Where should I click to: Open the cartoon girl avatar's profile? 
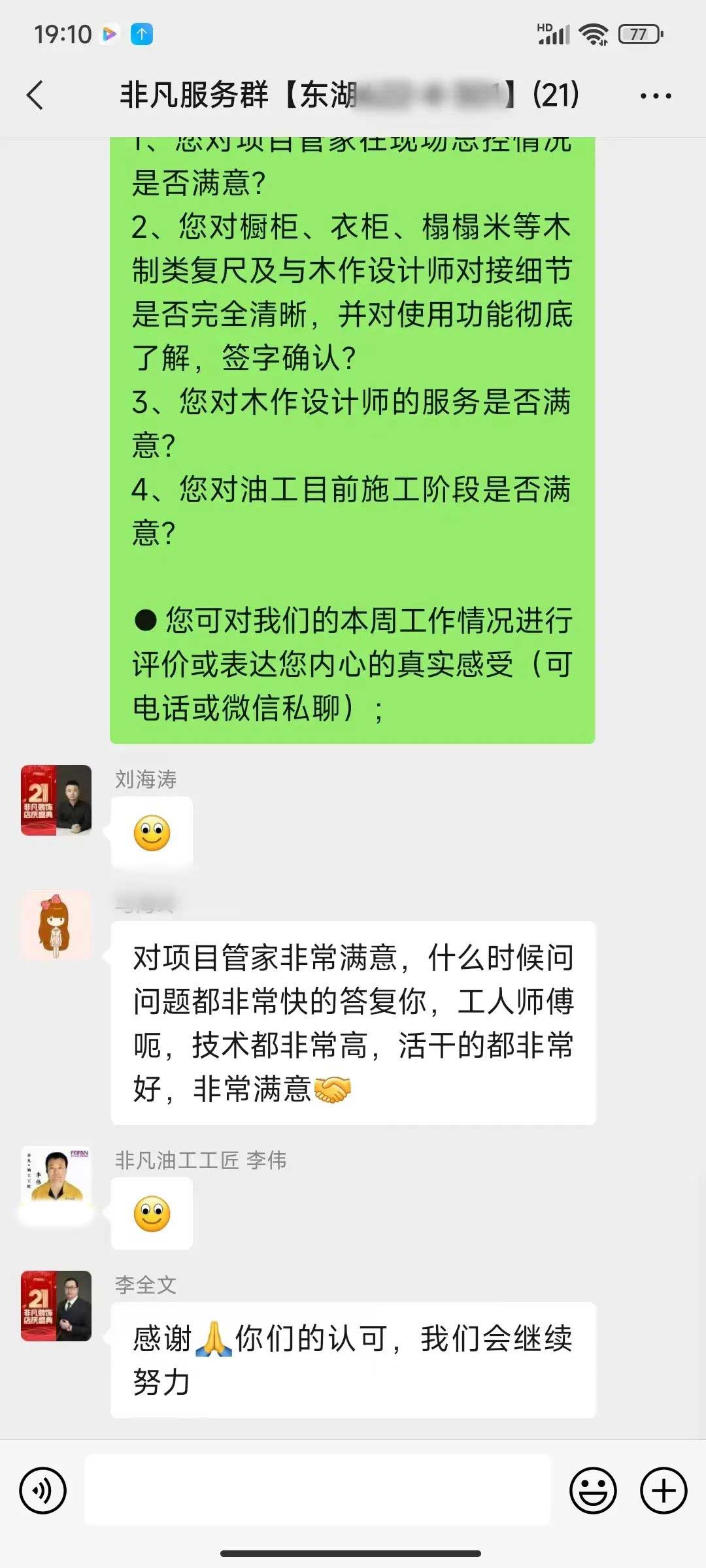pos(56,926)
